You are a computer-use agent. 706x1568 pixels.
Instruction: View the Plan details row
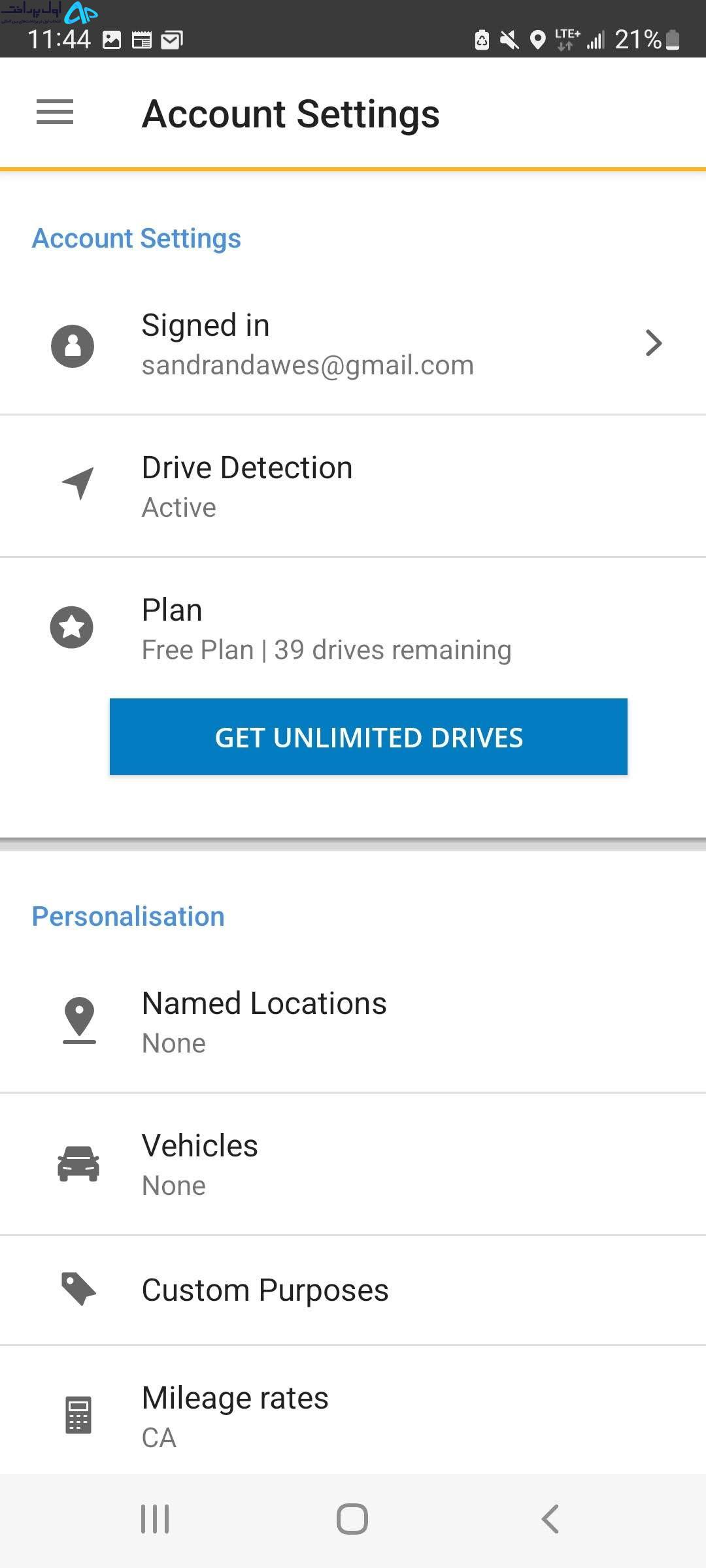353,628
